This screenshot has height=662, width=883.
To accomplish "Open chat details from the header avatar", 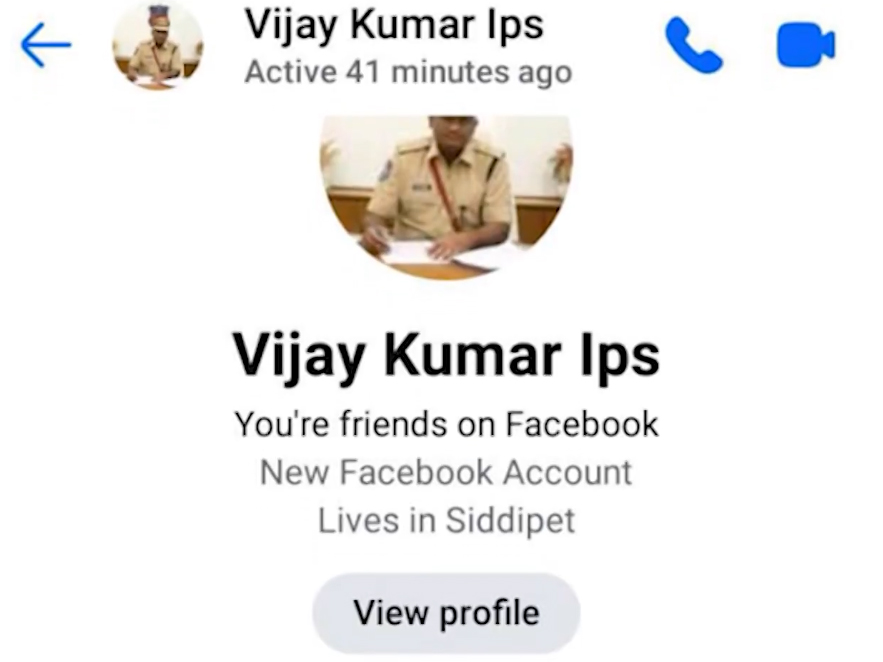I will (157, 46).
